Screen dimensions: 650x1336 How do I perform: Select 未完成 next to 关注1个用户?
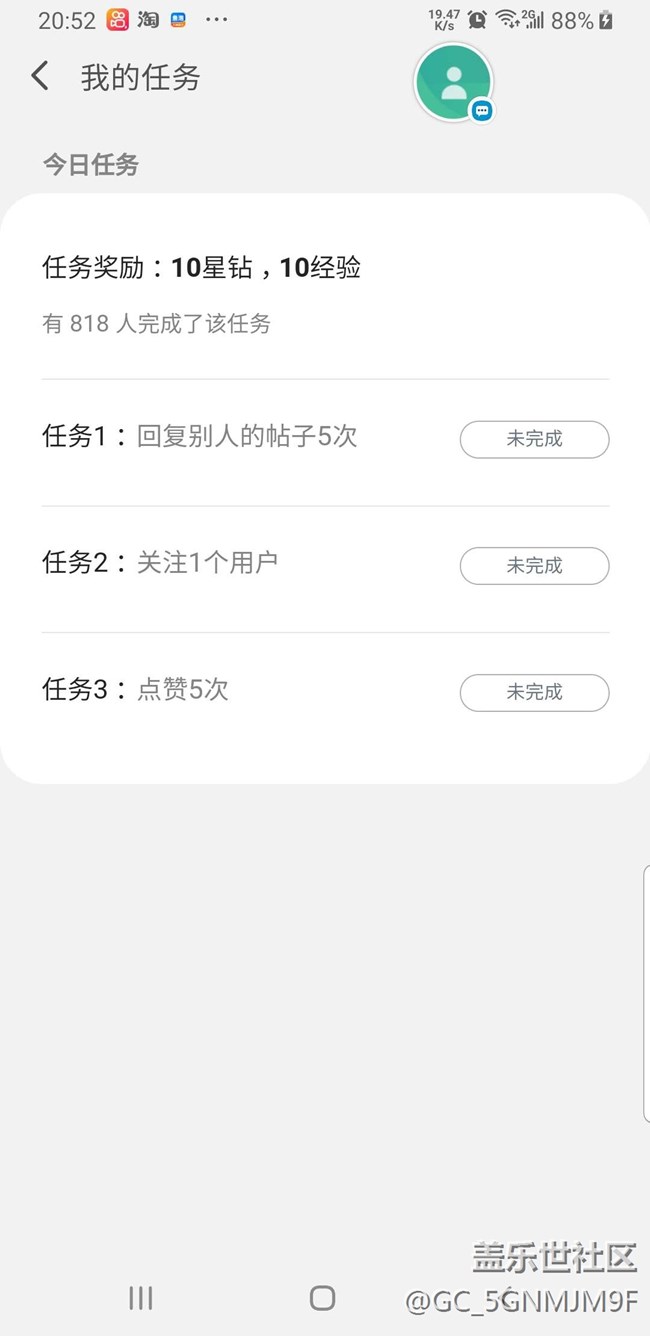534,566
